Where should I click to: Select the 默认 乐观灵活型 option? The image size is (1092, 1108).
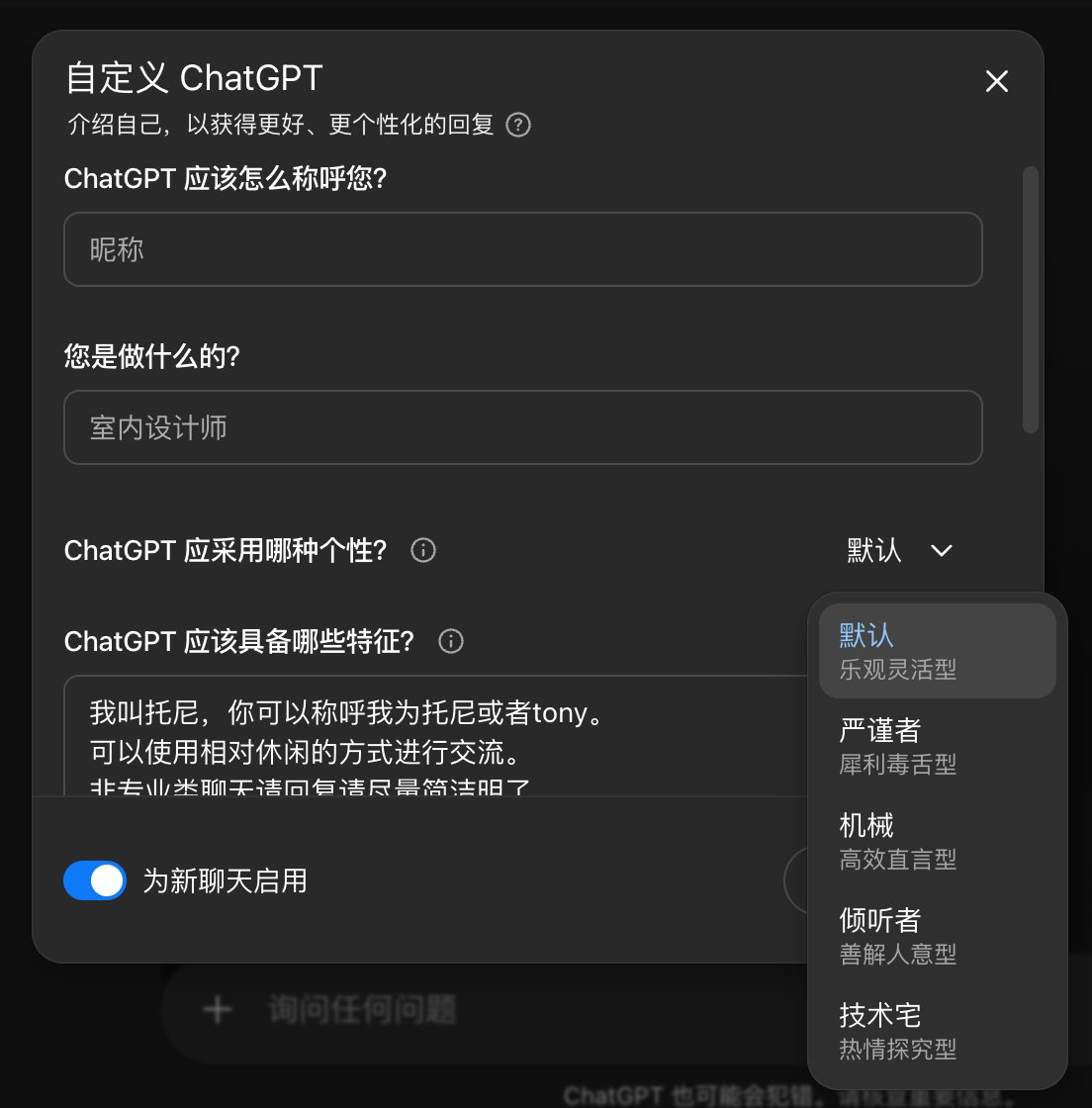click(937, 651)
